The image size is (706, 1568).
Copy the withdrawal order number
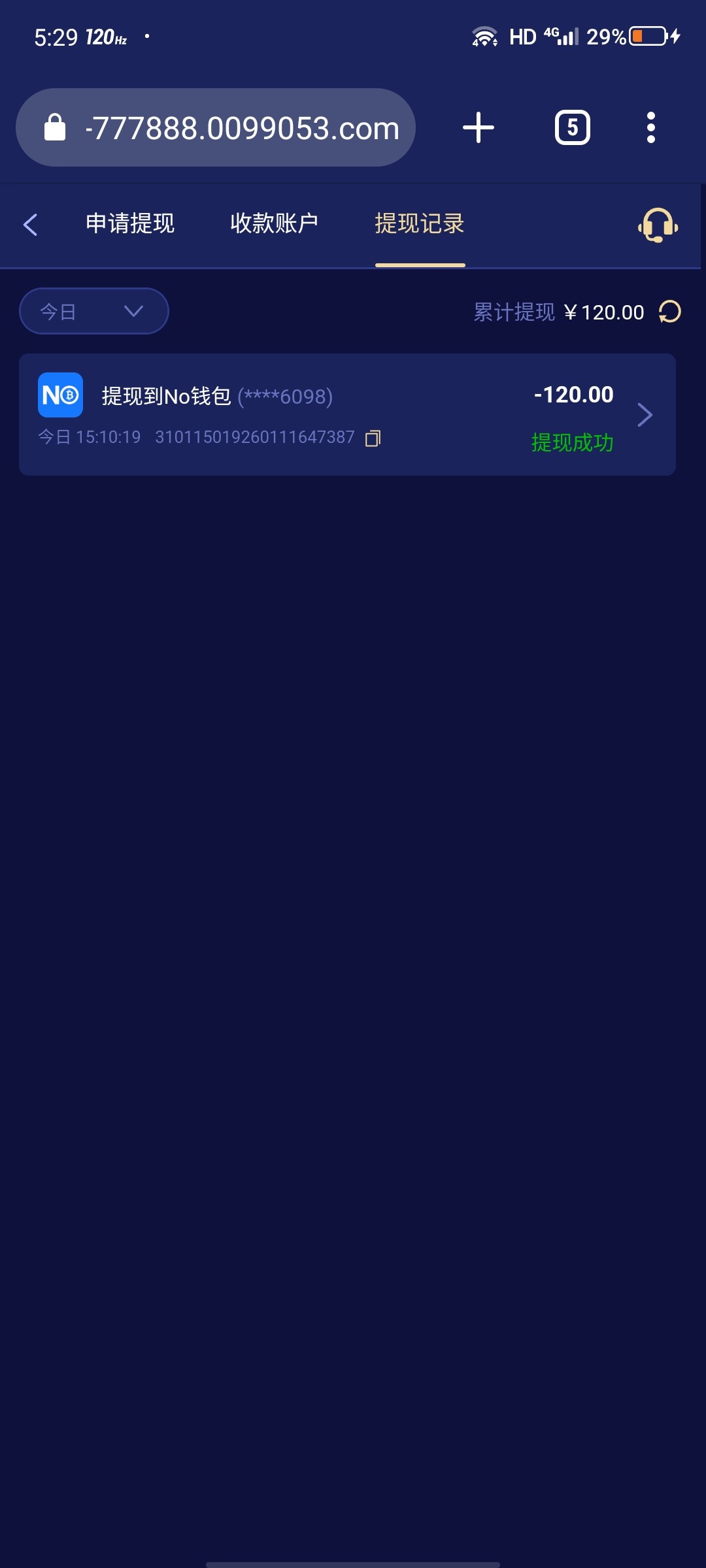[373, 439]
